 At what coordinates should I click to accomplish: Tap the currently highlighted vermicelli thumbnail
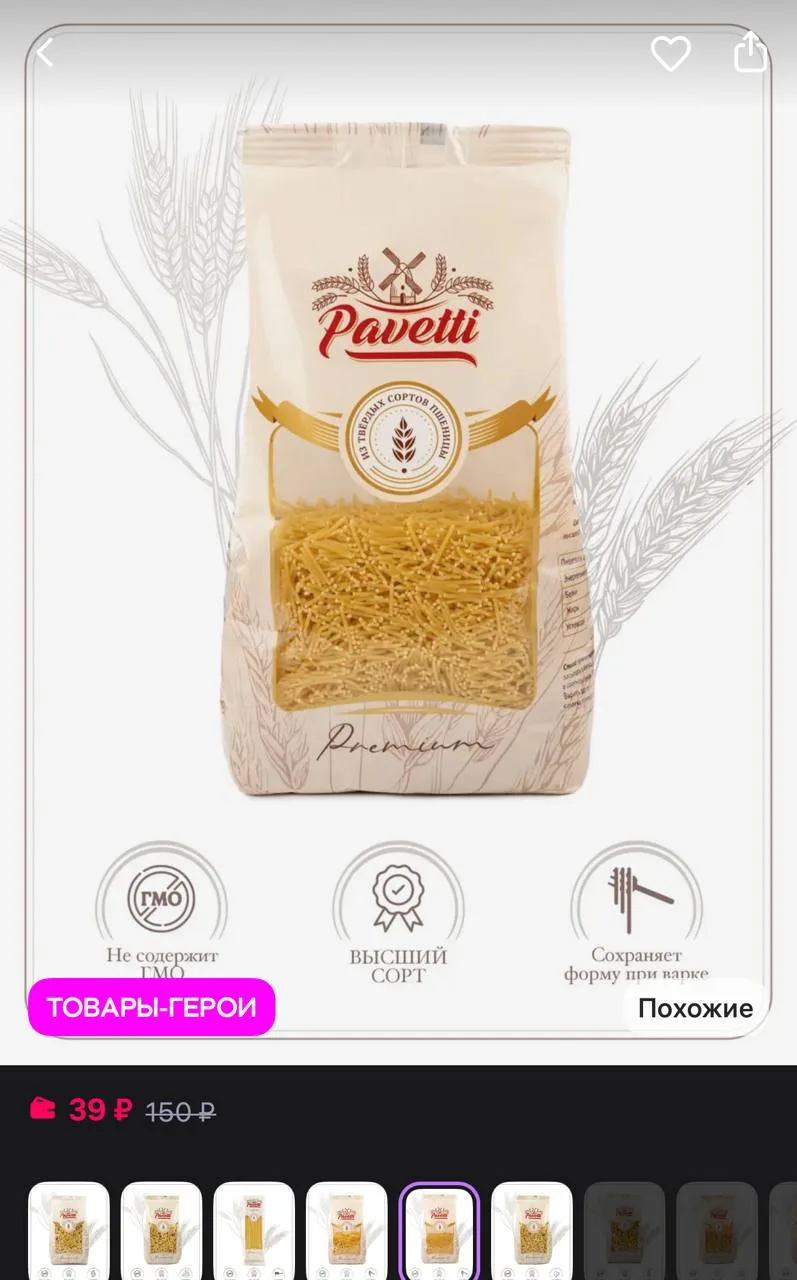439,1231
